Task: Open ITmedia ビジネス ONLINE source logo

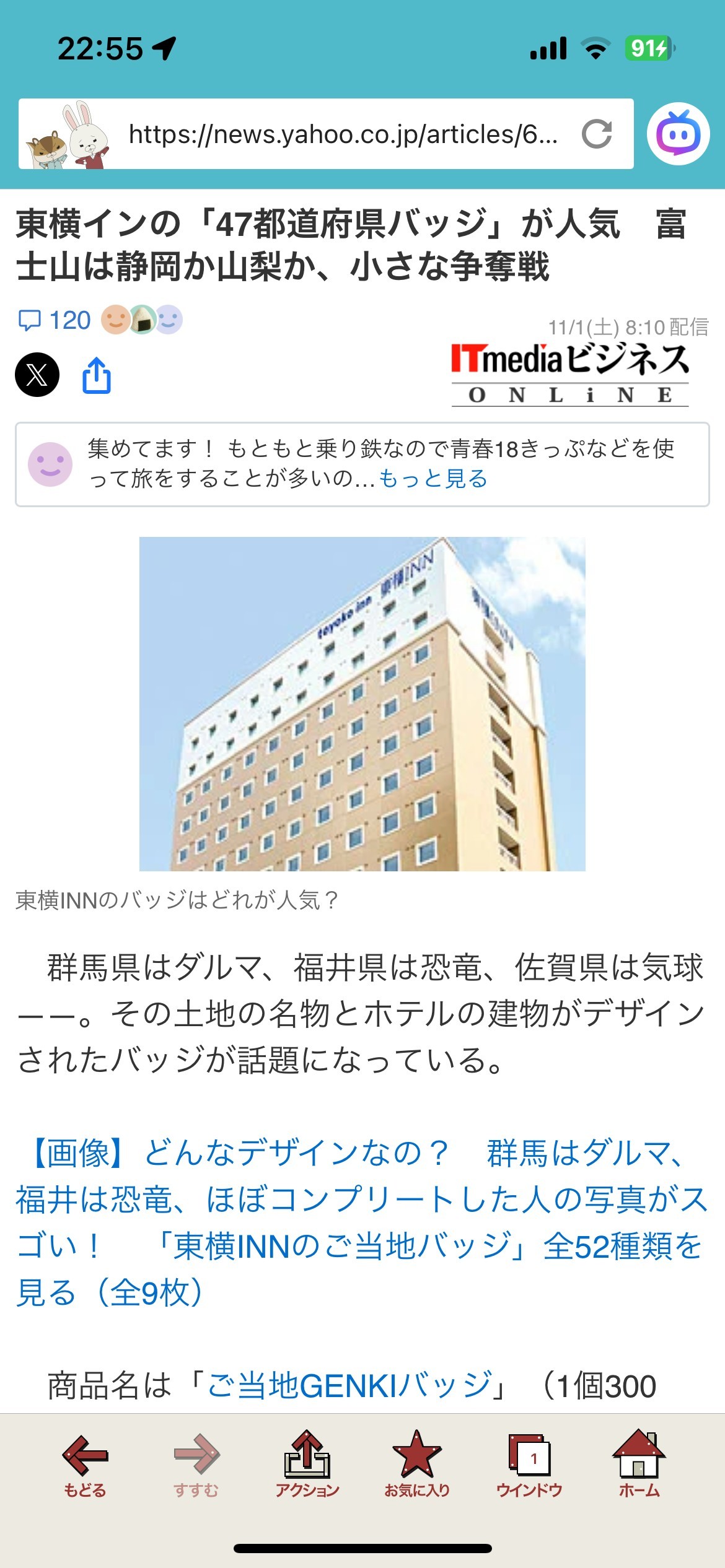Action: [569, 373]
